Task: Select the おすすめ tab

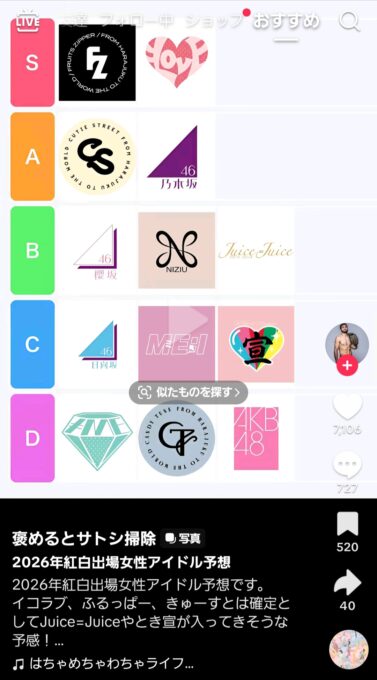Action: click(286, 21)
